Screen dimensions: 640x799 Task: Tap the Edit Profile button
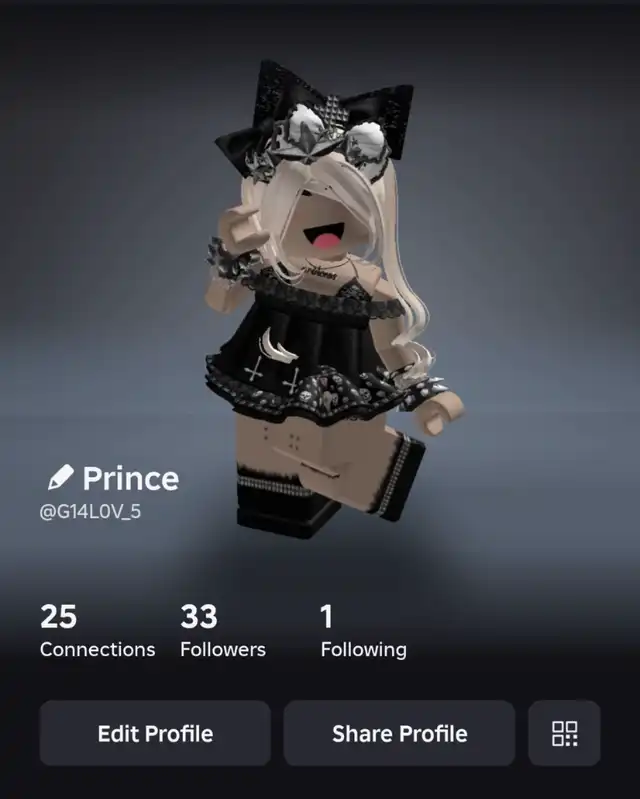155,733
